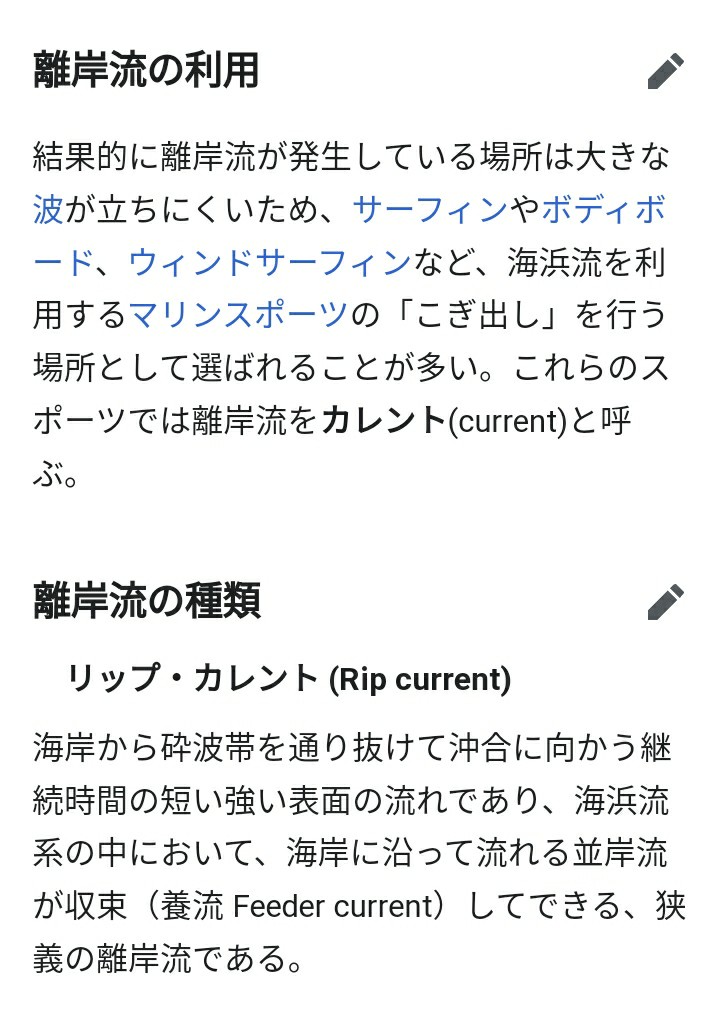Open the 波 link
This screenshot has height=1018, width=720.
click(x=48, y=210)
